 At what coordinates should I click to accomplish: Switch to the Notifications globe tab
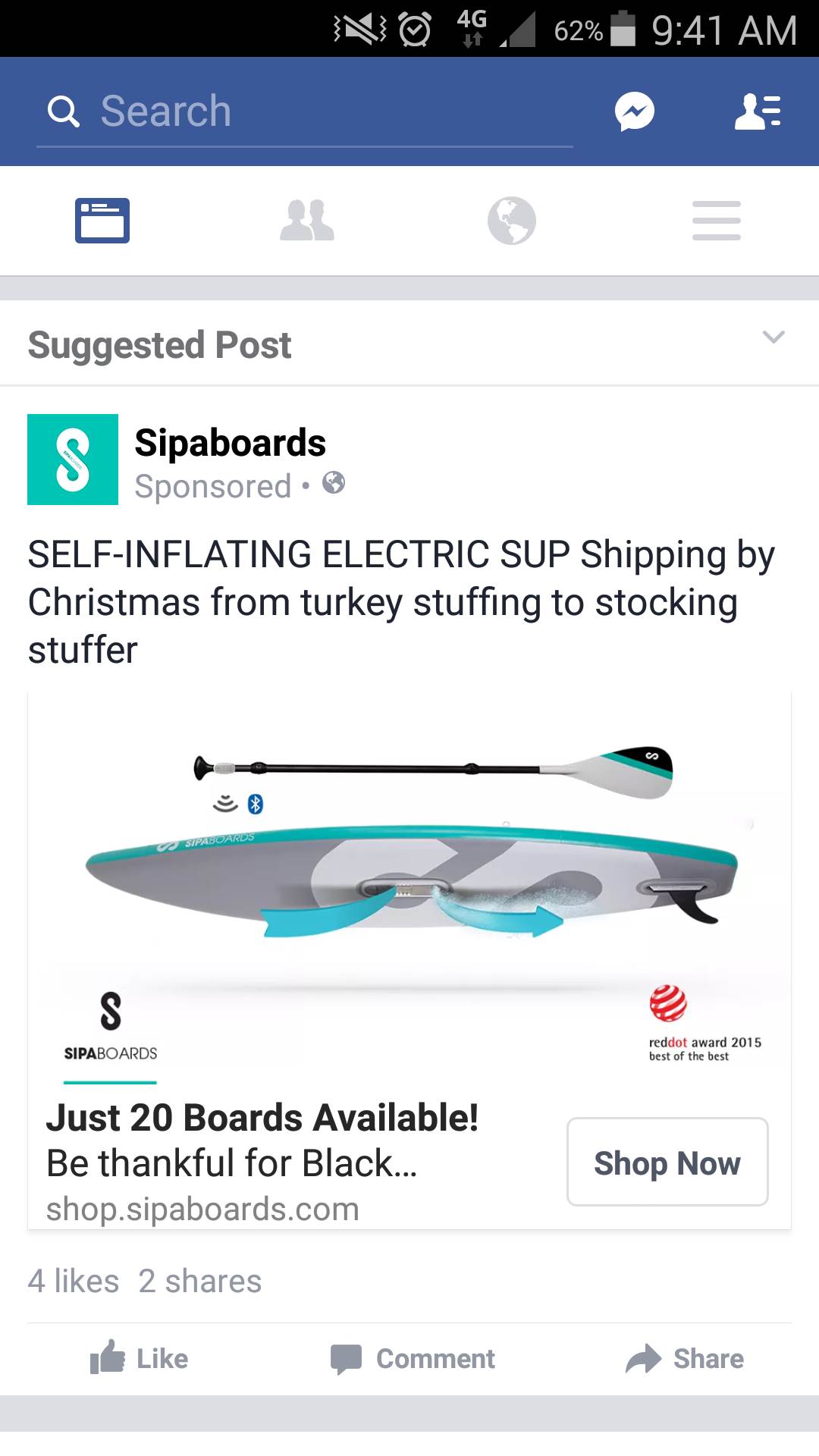(x=512, y=221)
